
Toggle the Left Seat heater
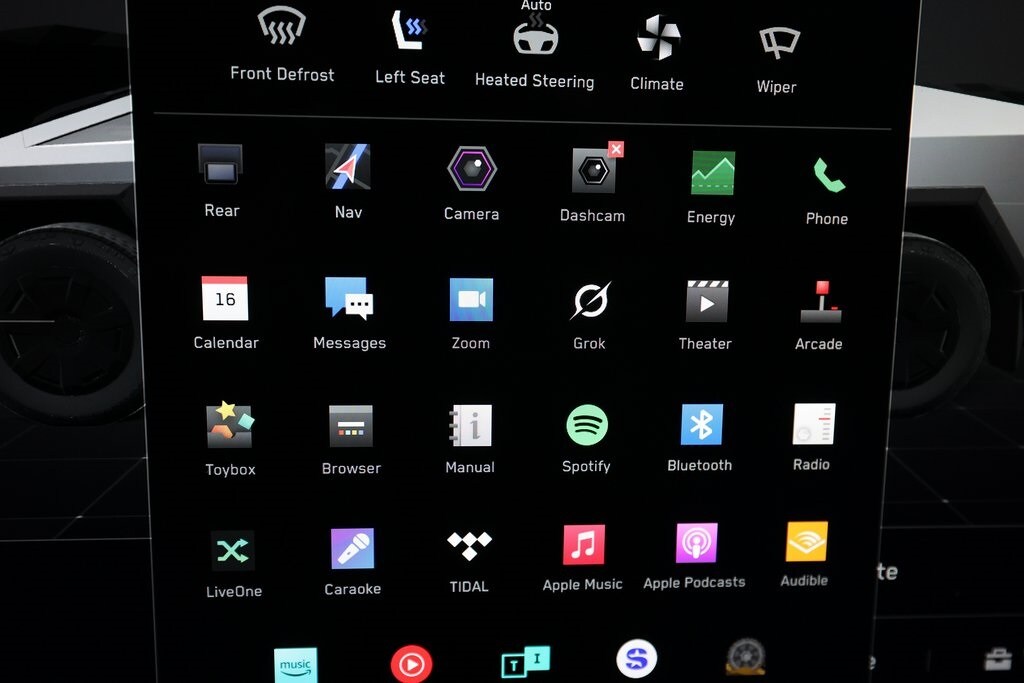tap(409, 33)
